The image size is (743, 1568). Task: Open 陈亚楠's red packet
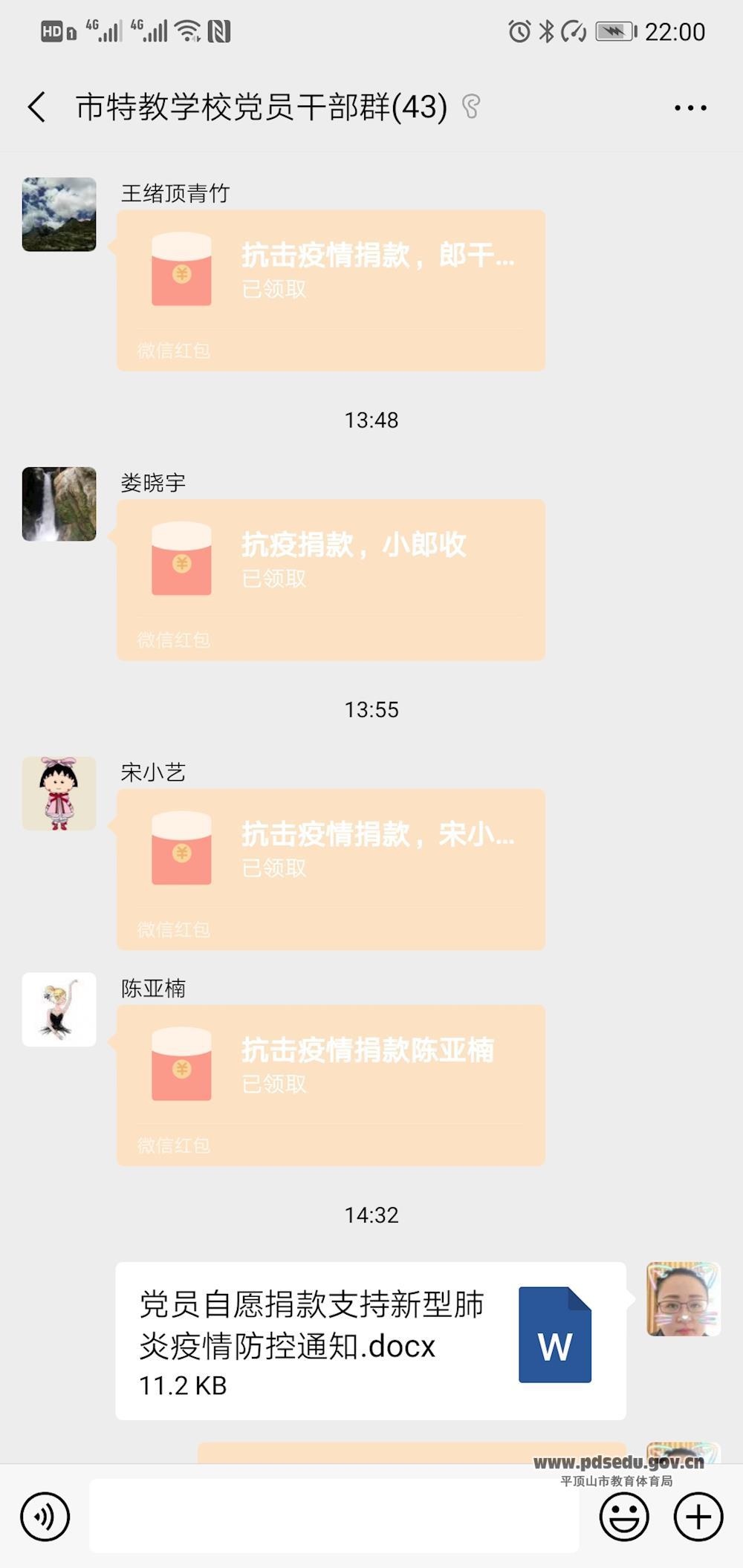pyautogui.click(x=331, y=1084)
